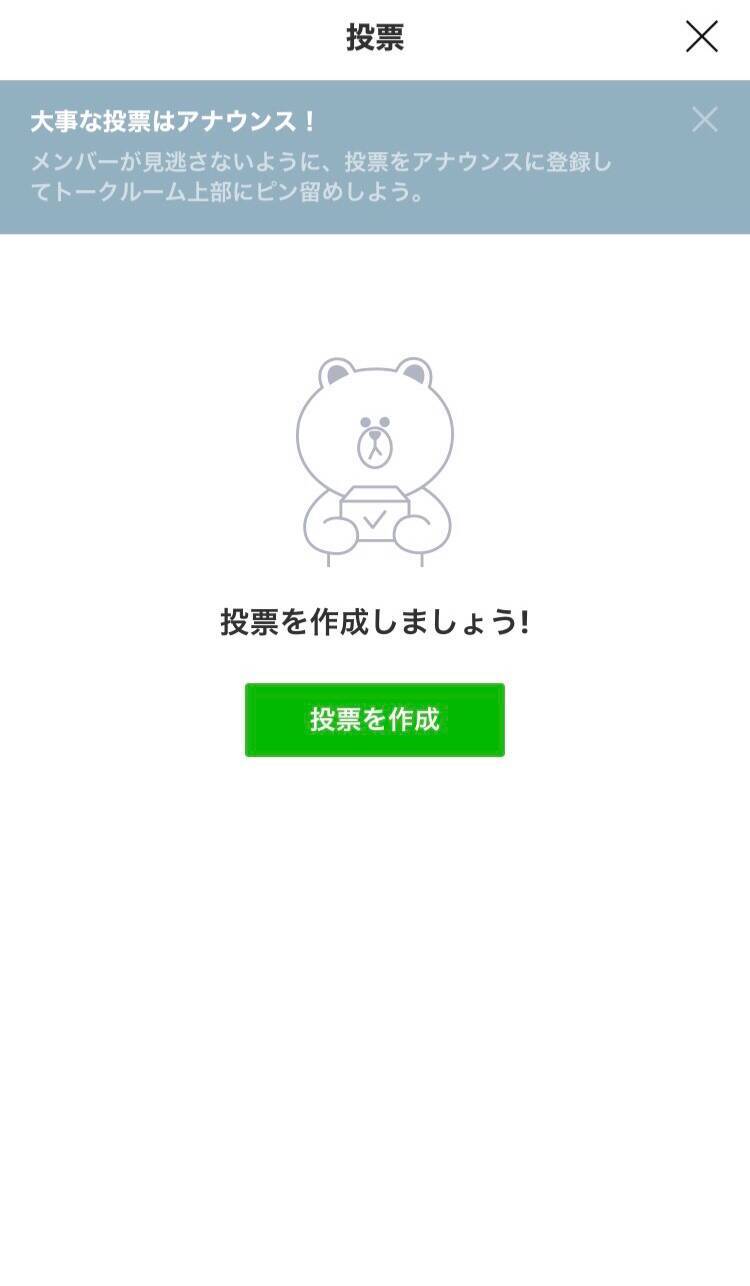The image size is (750, 1286).
Task: Dismiss the announcement tip banner
Action: [x=704, y=120]
